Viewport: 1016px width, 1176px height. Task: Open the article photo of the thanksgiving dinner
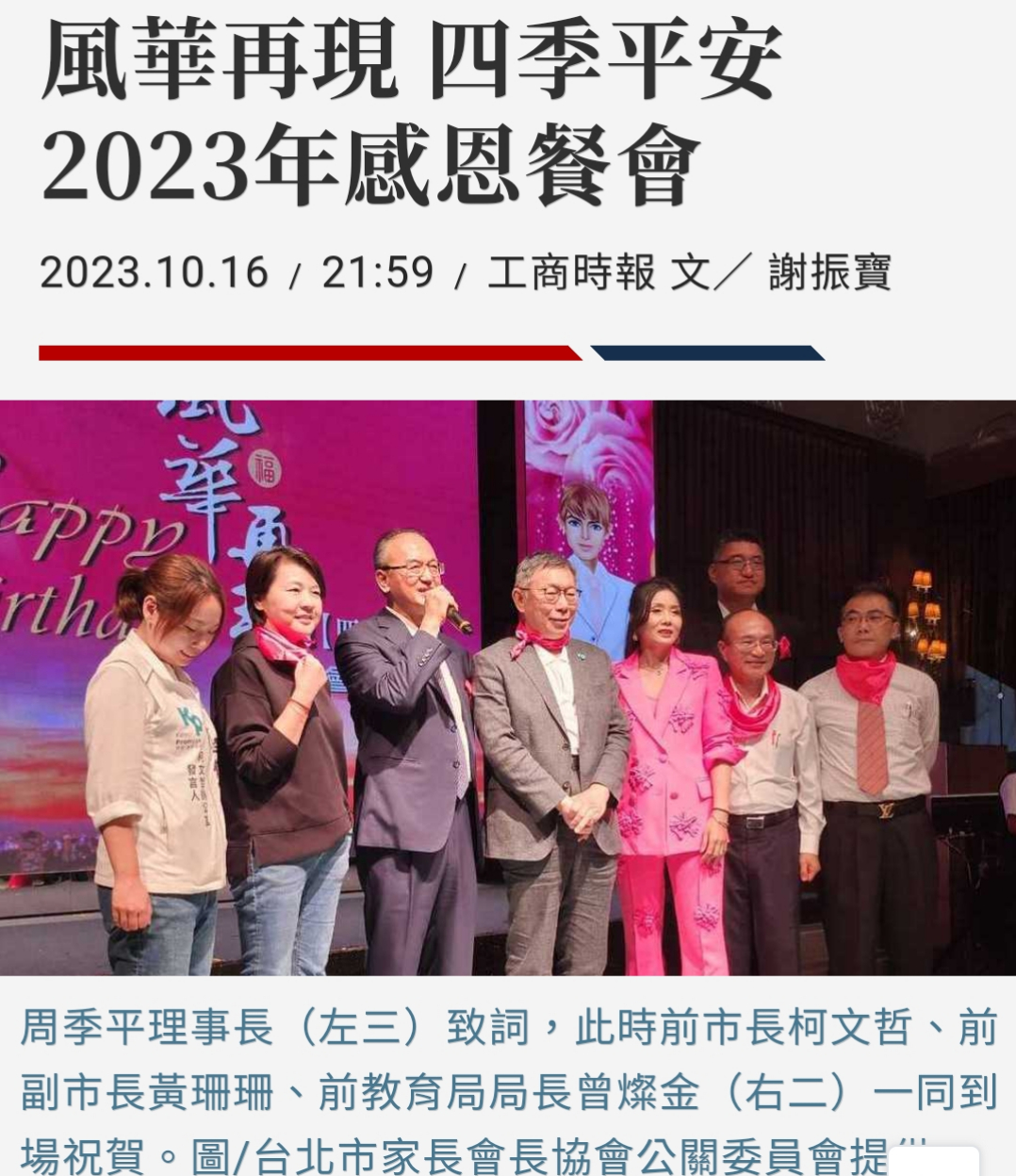pos(508,687)
